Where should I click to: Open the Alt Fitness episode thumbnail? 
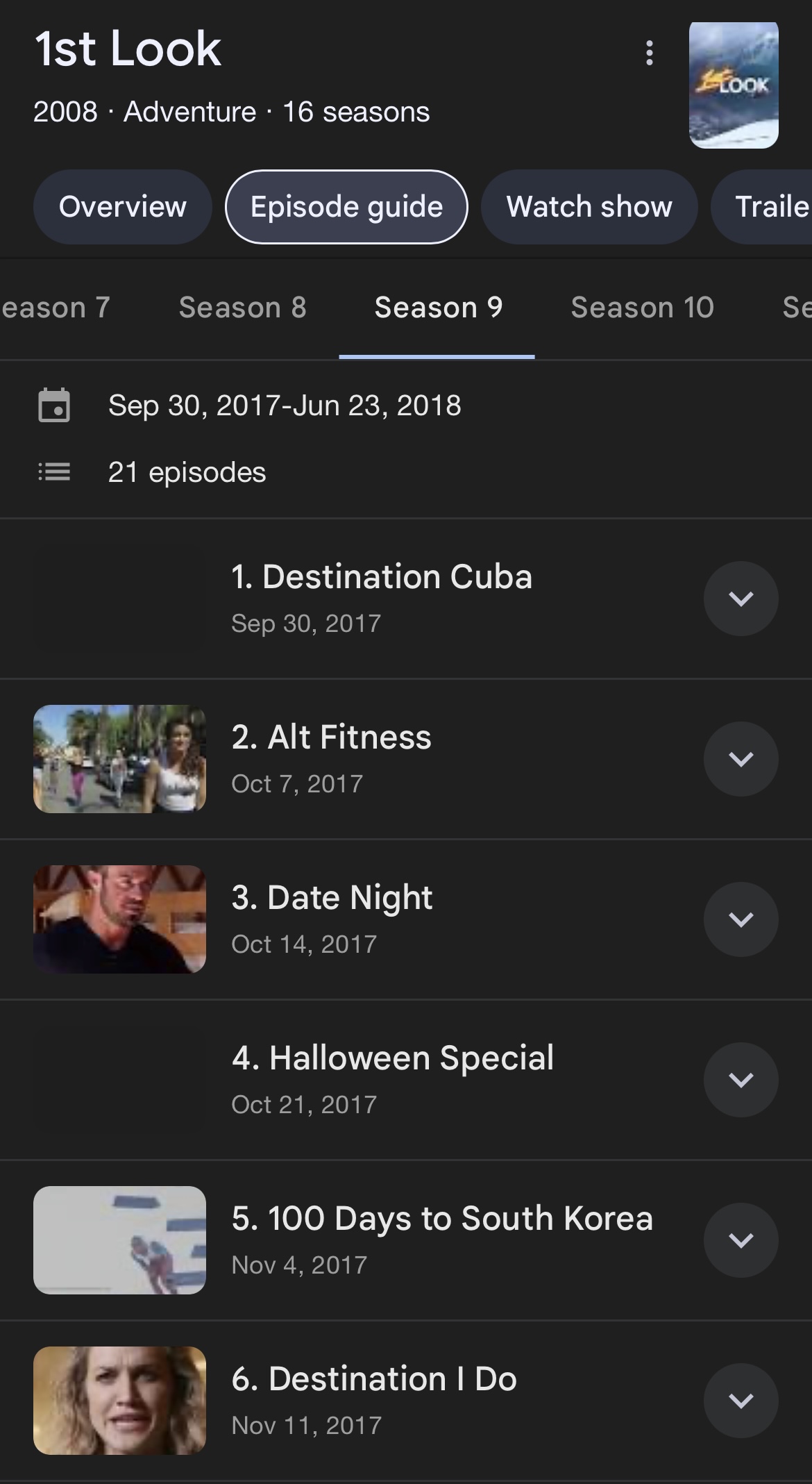coord(119,759)
